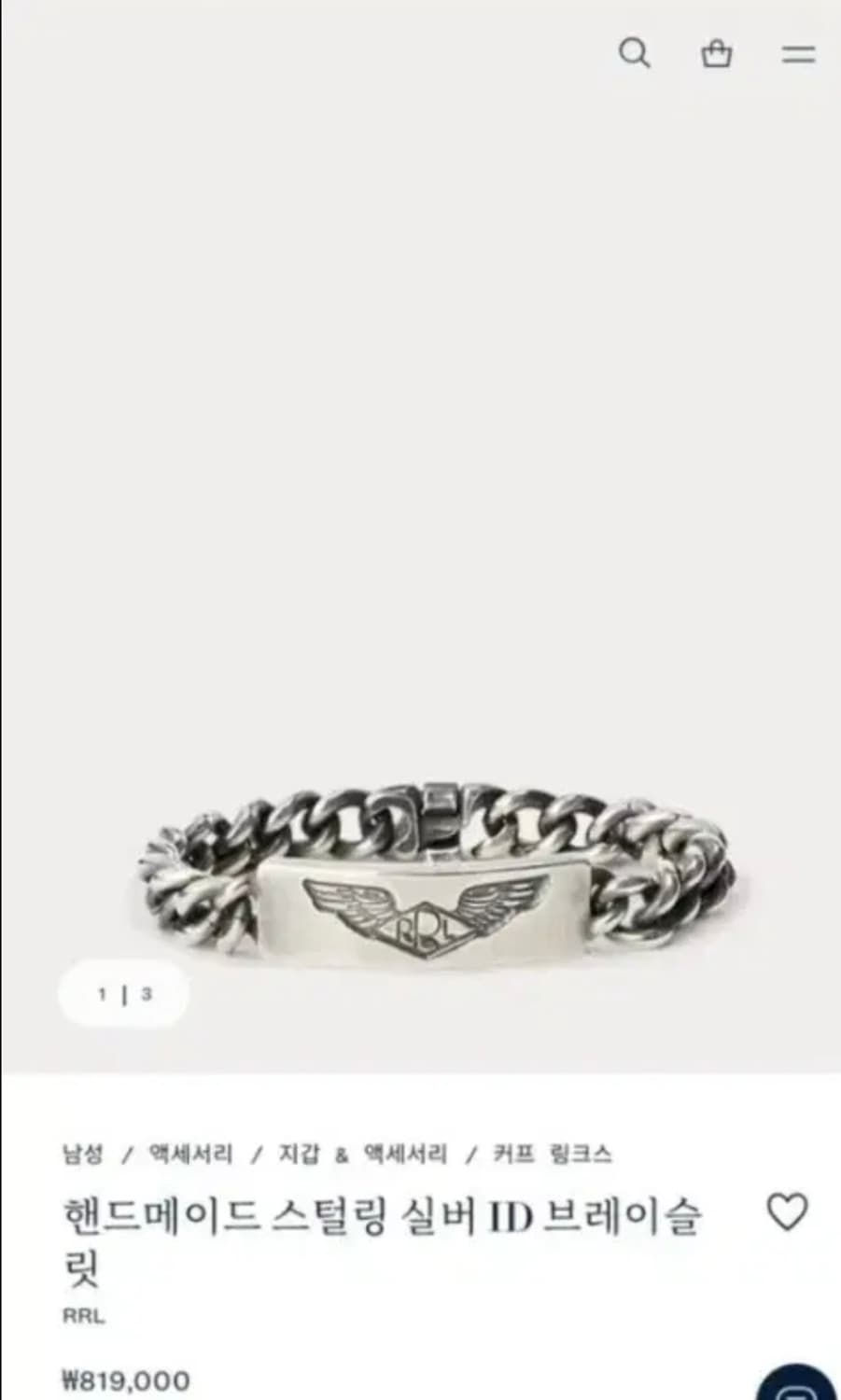The image size is (841, 1400).
Task: Open the 남성 breadcrumb link
Action: [82, 1155]
